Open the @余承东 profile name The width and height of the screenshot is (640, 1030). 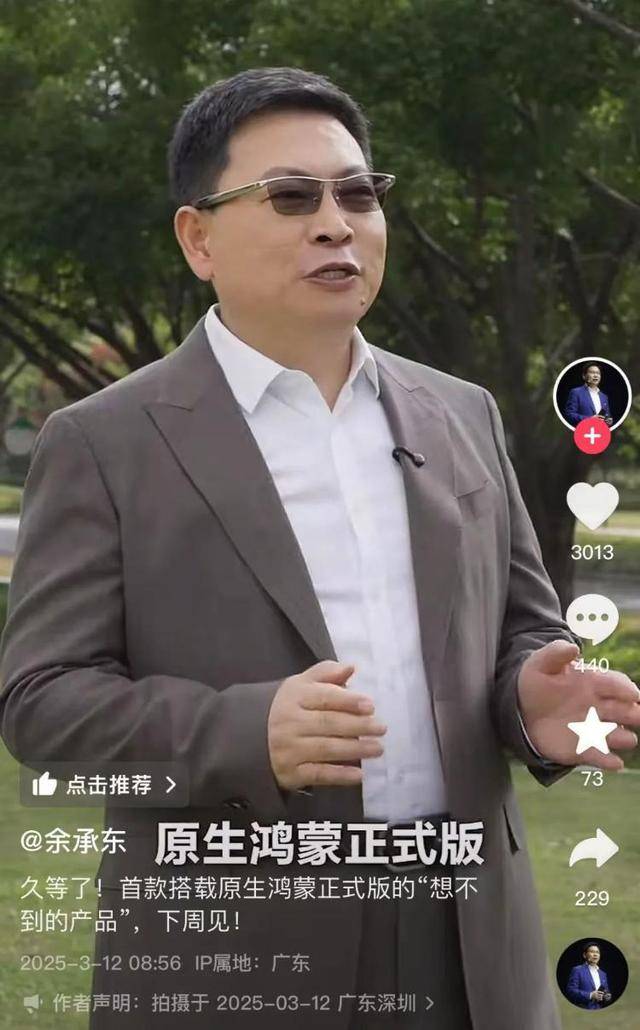pyautogui.click(x=74, y=841)
